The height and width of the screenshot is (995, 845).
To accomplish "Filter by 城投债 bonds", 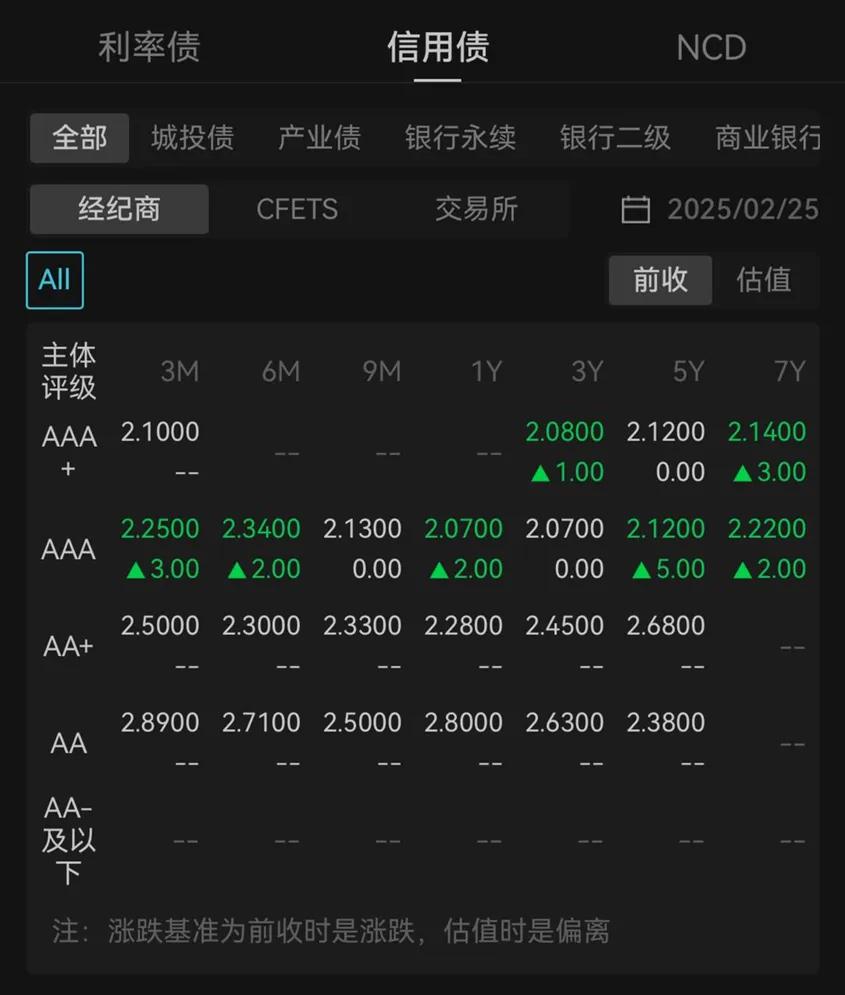I will click(x=193, y=138).
